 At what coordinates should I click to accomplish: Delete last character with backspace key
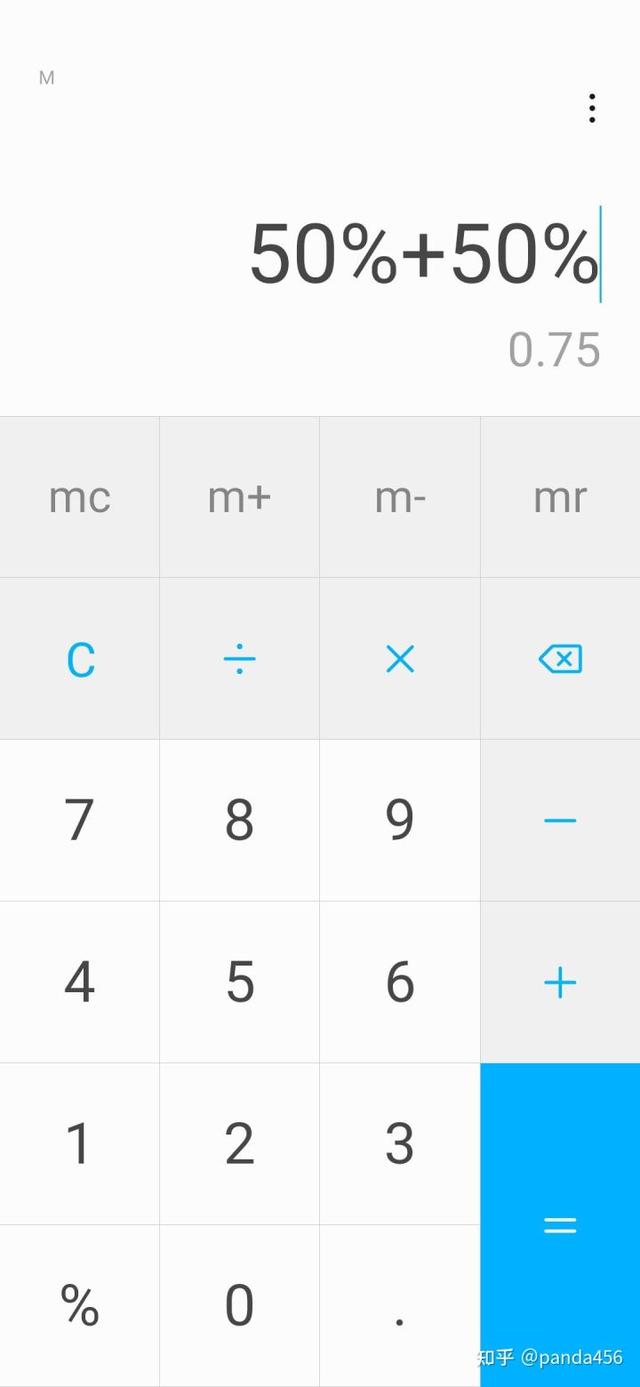560,659
